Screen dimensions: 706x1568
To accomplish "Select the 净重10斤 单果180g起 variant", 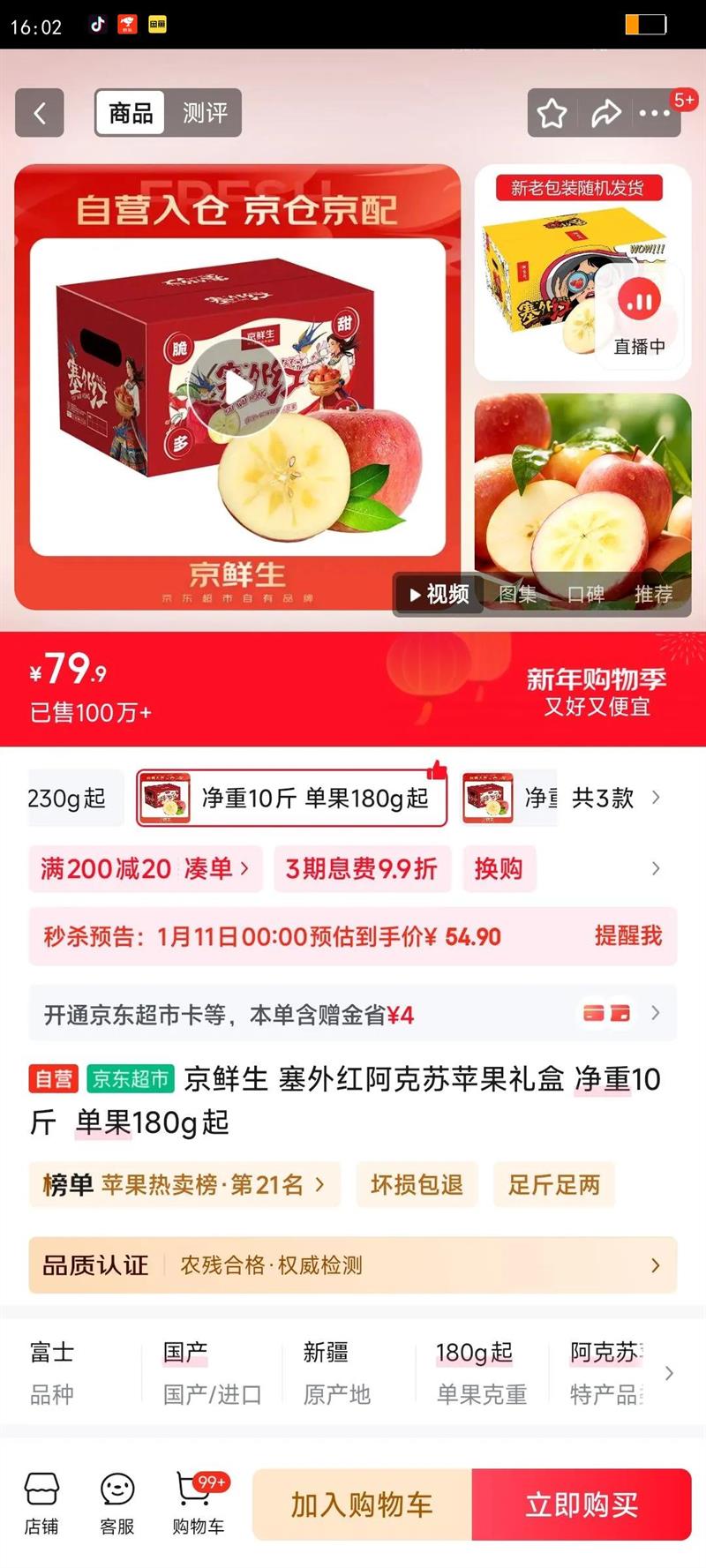I will click(x=291, y=798).
